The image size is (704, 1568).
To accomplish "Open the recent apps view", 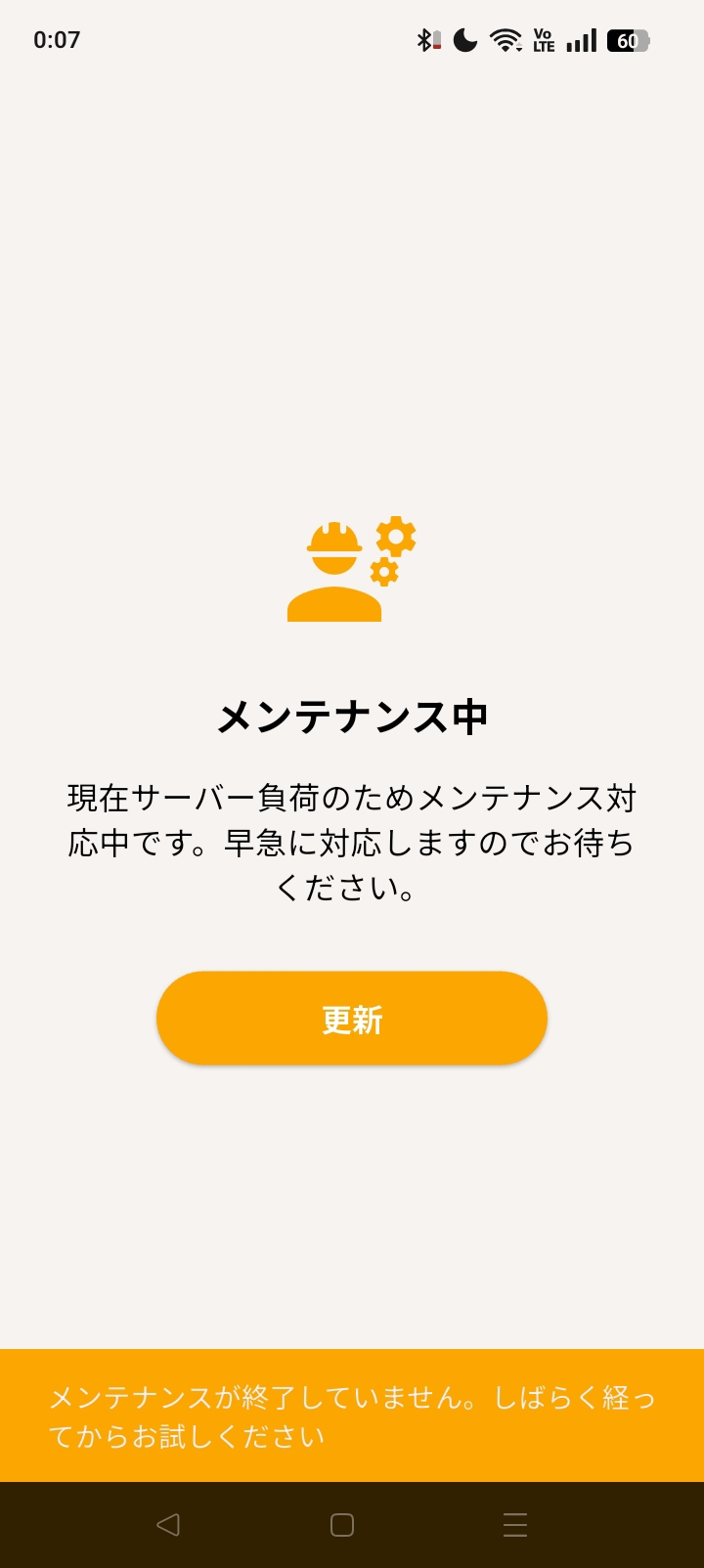I will pyautogui.click(x=515, y=1525).
